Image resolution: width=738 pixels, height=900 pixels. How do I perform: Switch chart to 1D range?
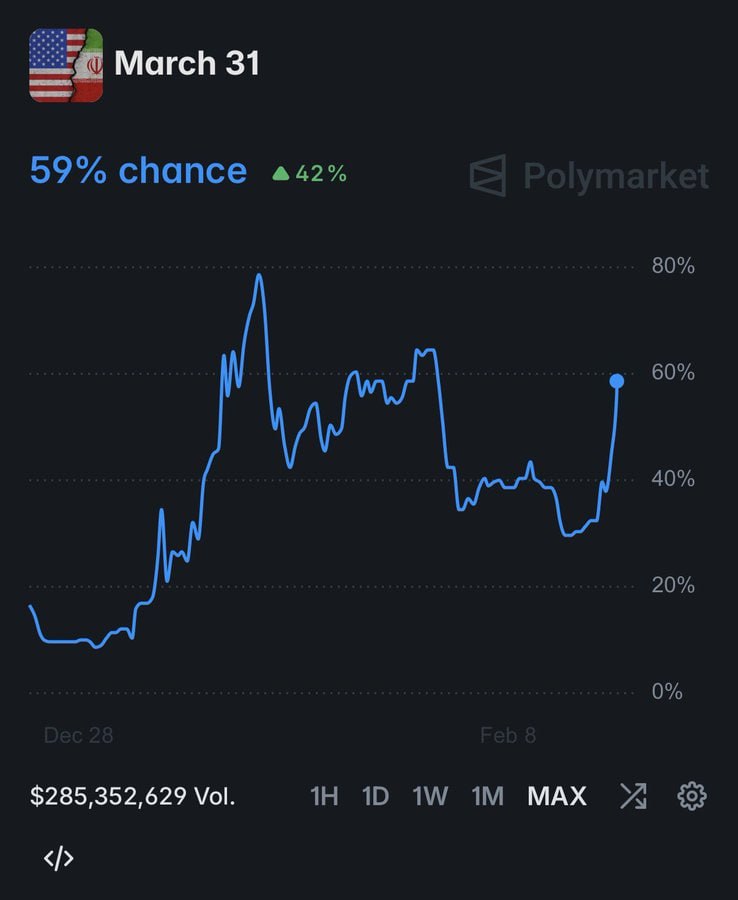(375, 797)
